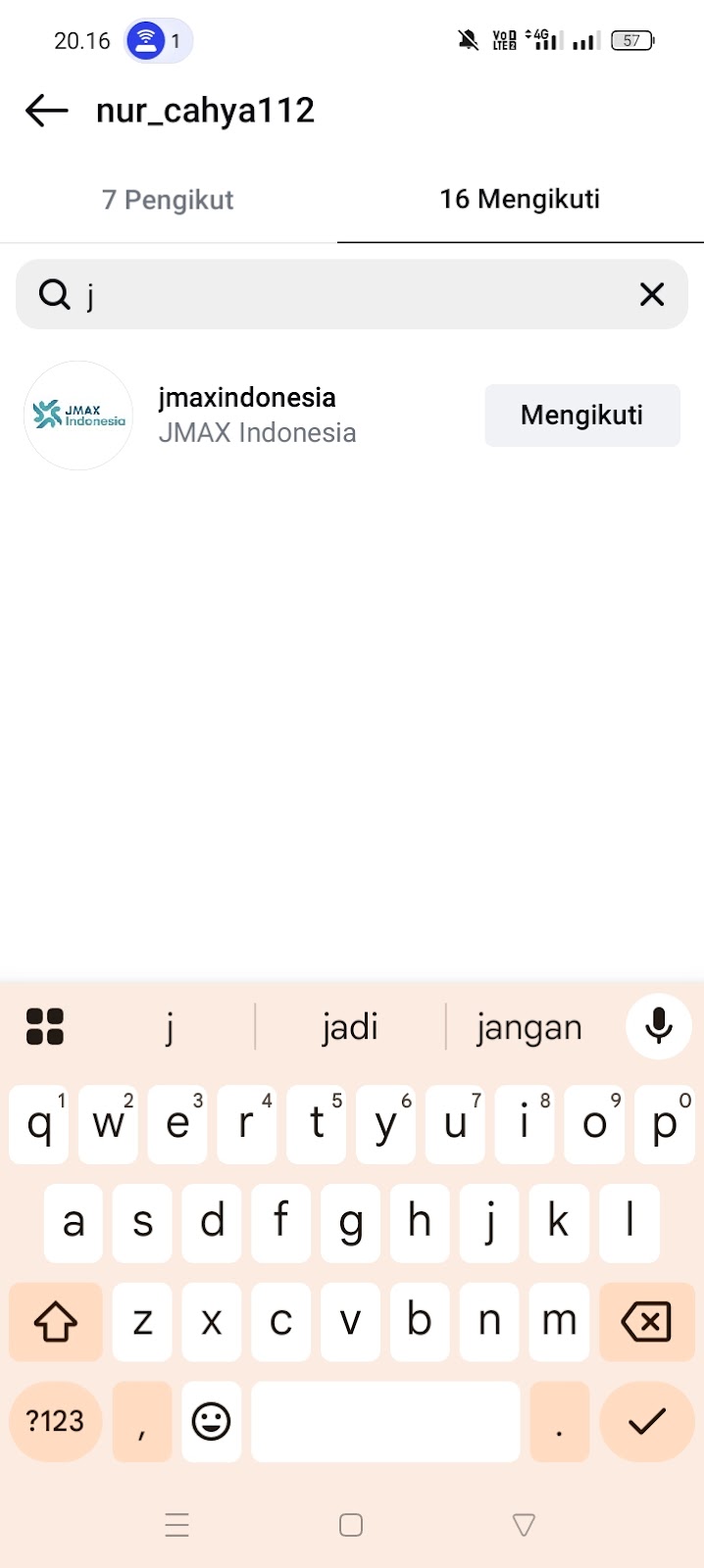Tap Mengikuti button next to jmaxindonesia
The height and width of the screenshot is (1568, 704).
point(581,416)
